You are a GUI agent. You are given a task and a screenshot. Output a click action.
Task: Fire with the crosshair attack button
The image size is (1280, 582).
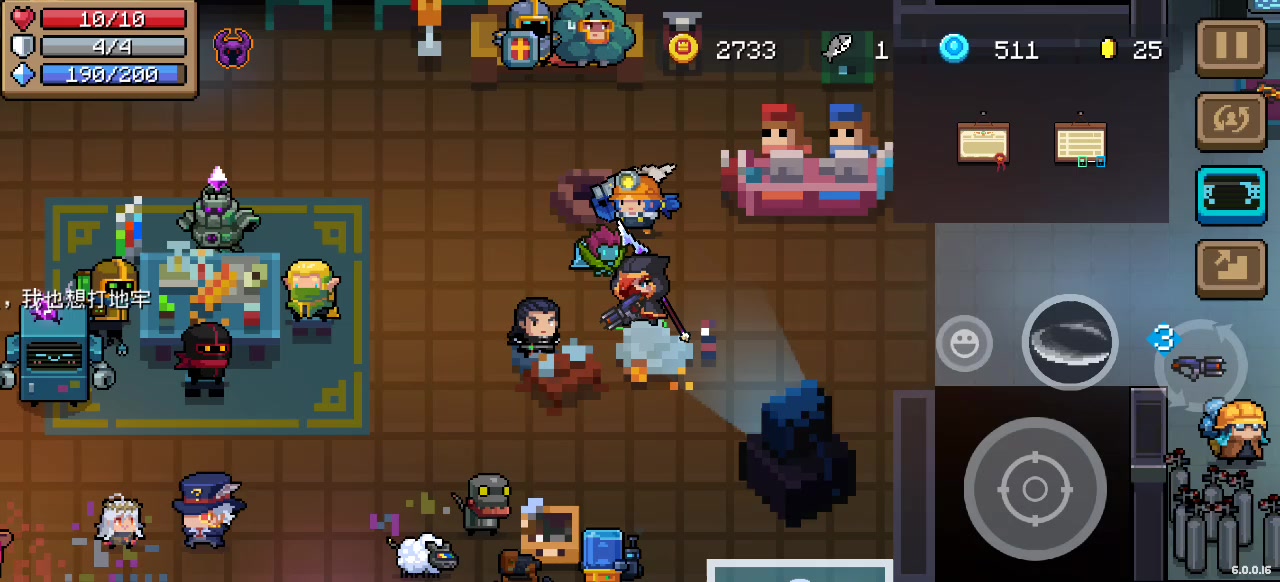pyautogui.click(x=1035, y=489)
